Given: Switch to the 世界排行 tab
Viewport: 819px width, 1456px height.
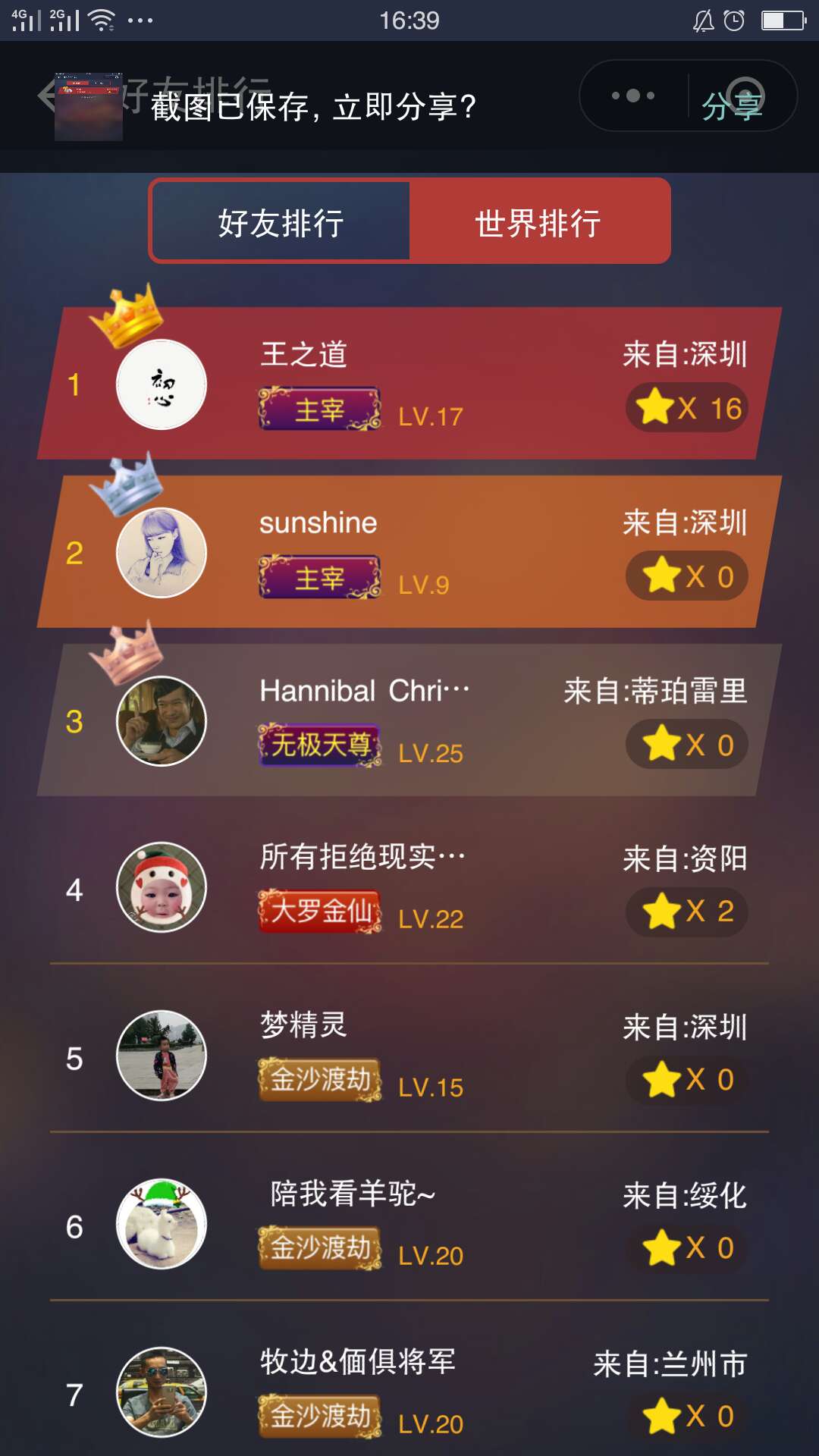Looking at the screenshot, I should click(538, 222).
